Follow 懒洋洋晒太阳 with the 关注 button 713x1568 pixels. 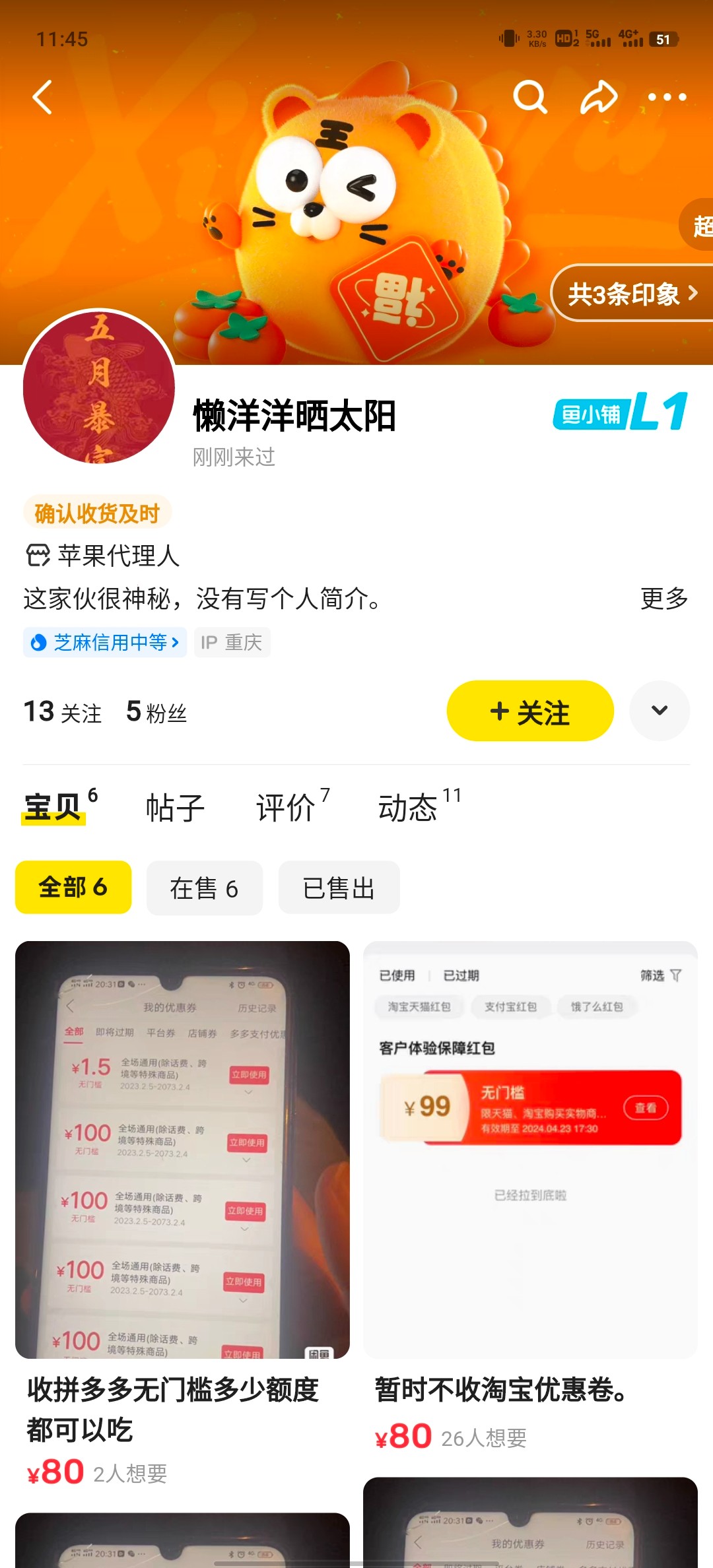(x=530, y=711)
